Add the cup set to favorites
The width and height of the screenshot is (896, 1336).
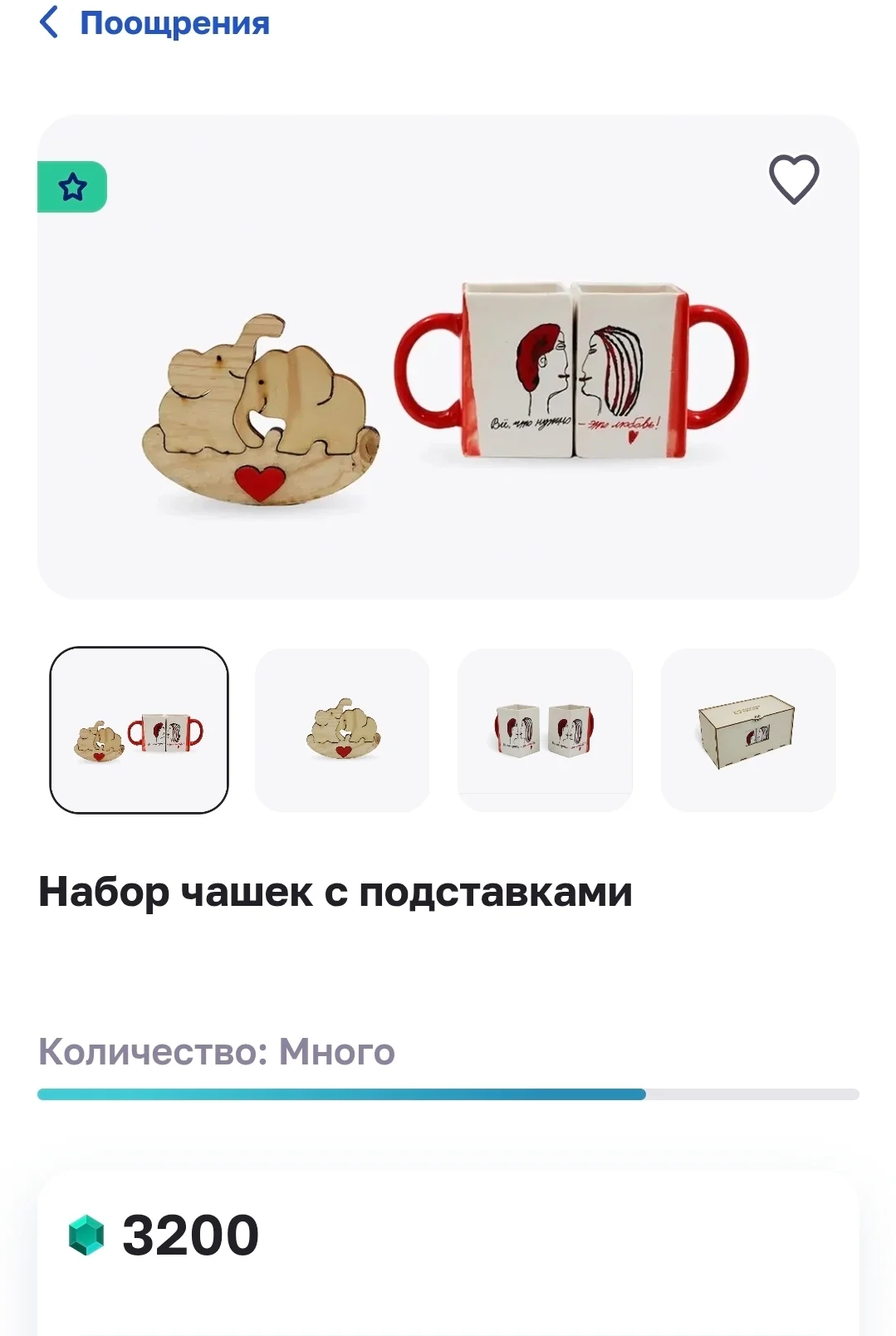(794, 179)
